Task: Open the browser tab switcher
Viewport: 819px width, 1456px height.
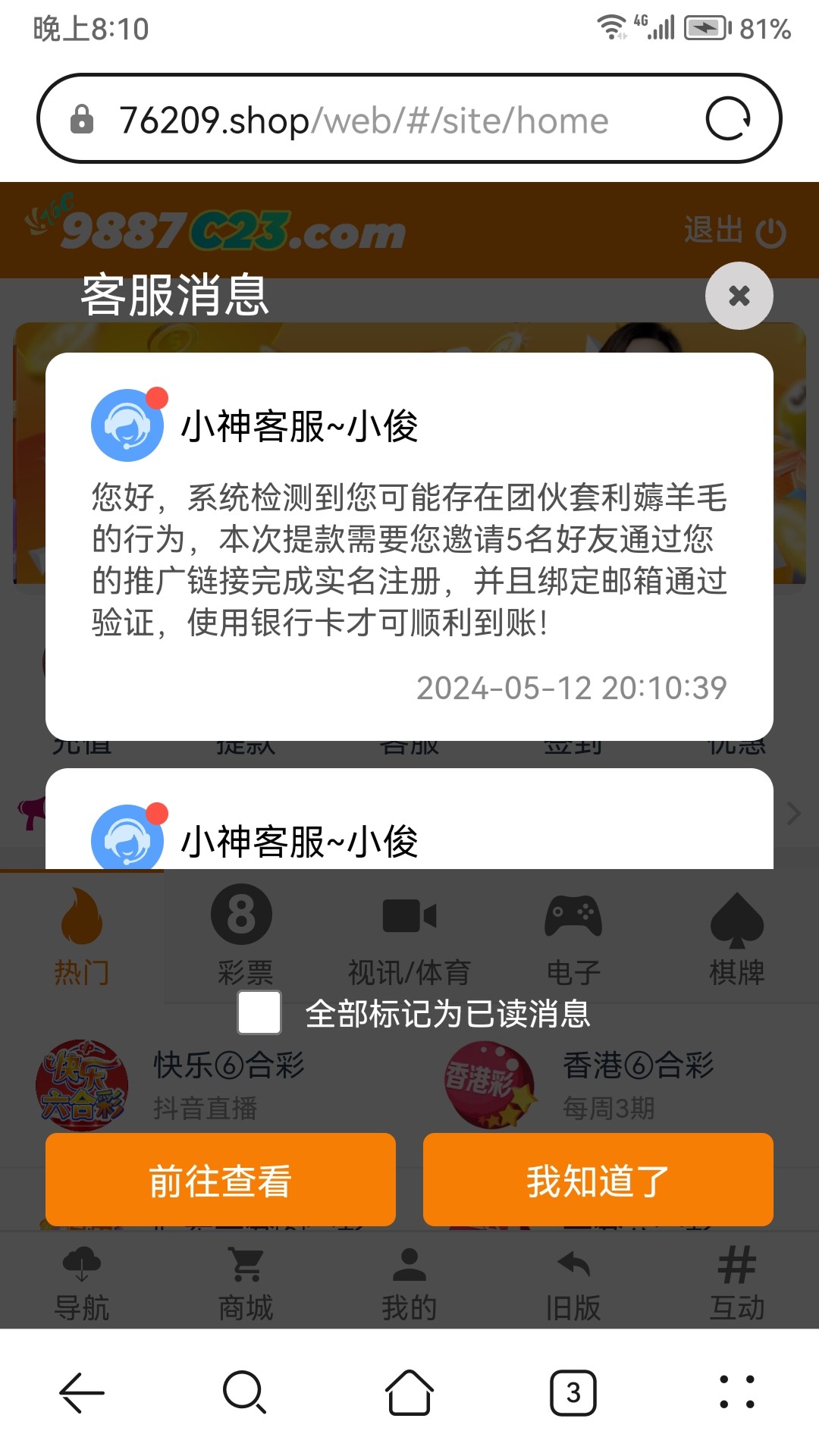Action: click(573, 1393)
